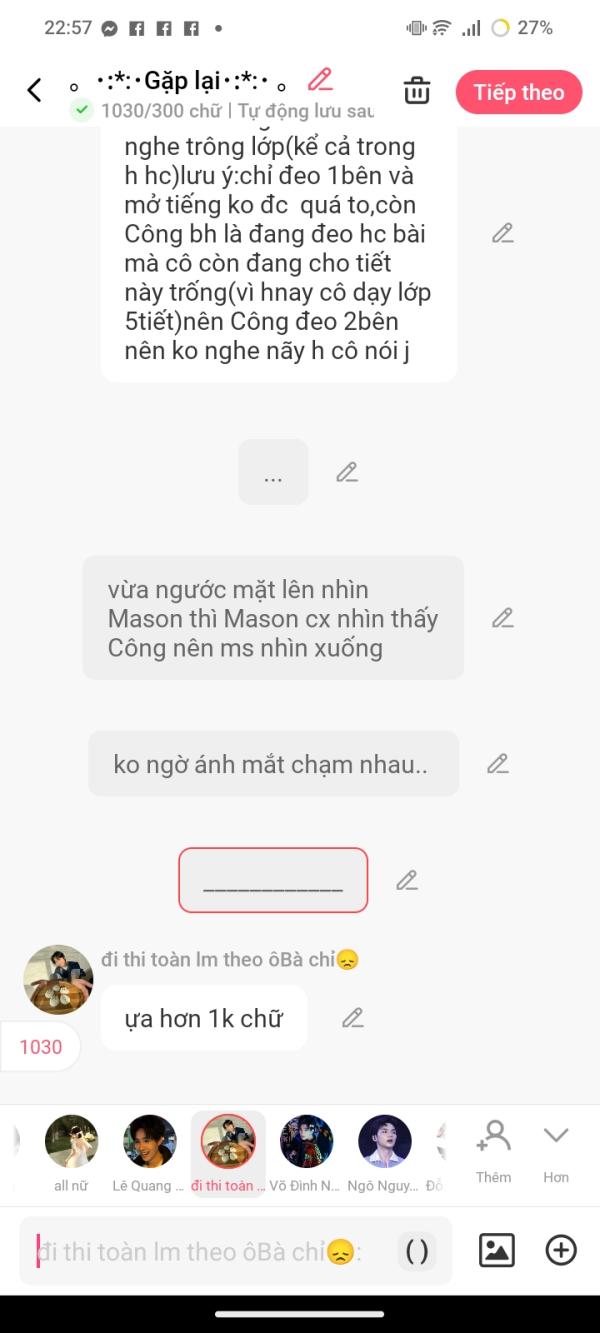Add a character with Thêm

[493, 1148]
